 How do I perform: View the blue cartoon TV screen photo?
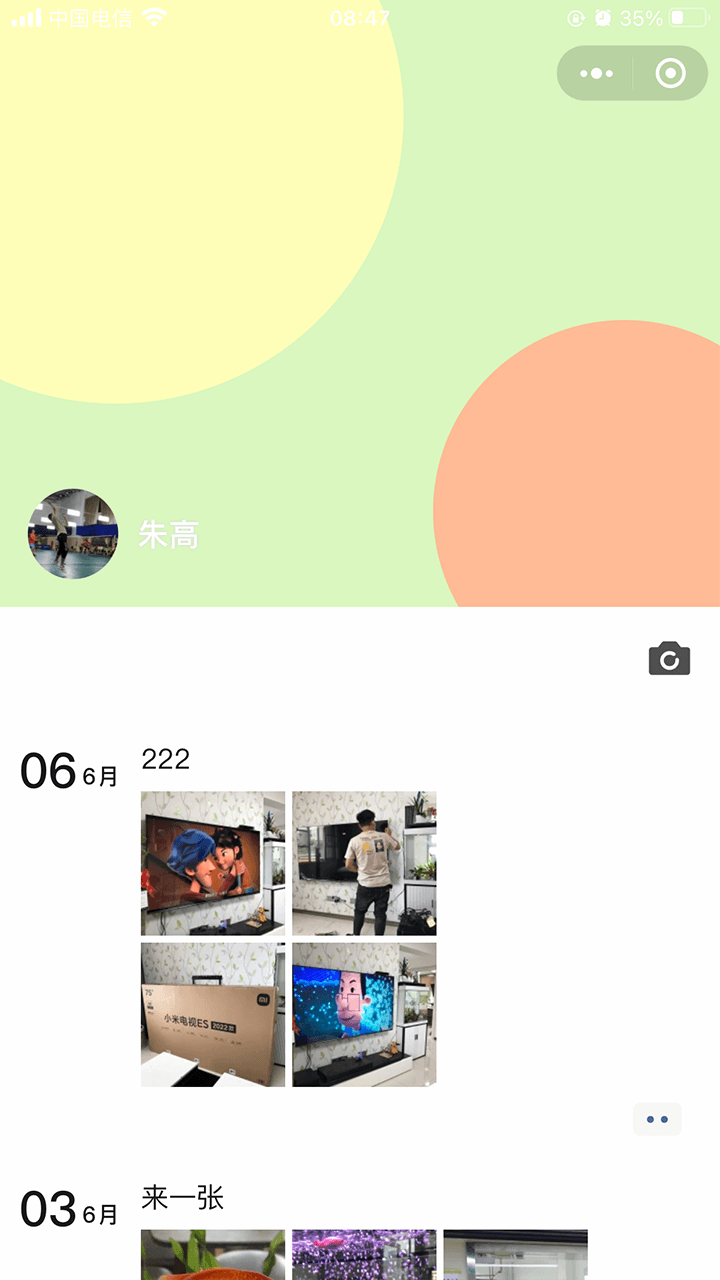364,1014
